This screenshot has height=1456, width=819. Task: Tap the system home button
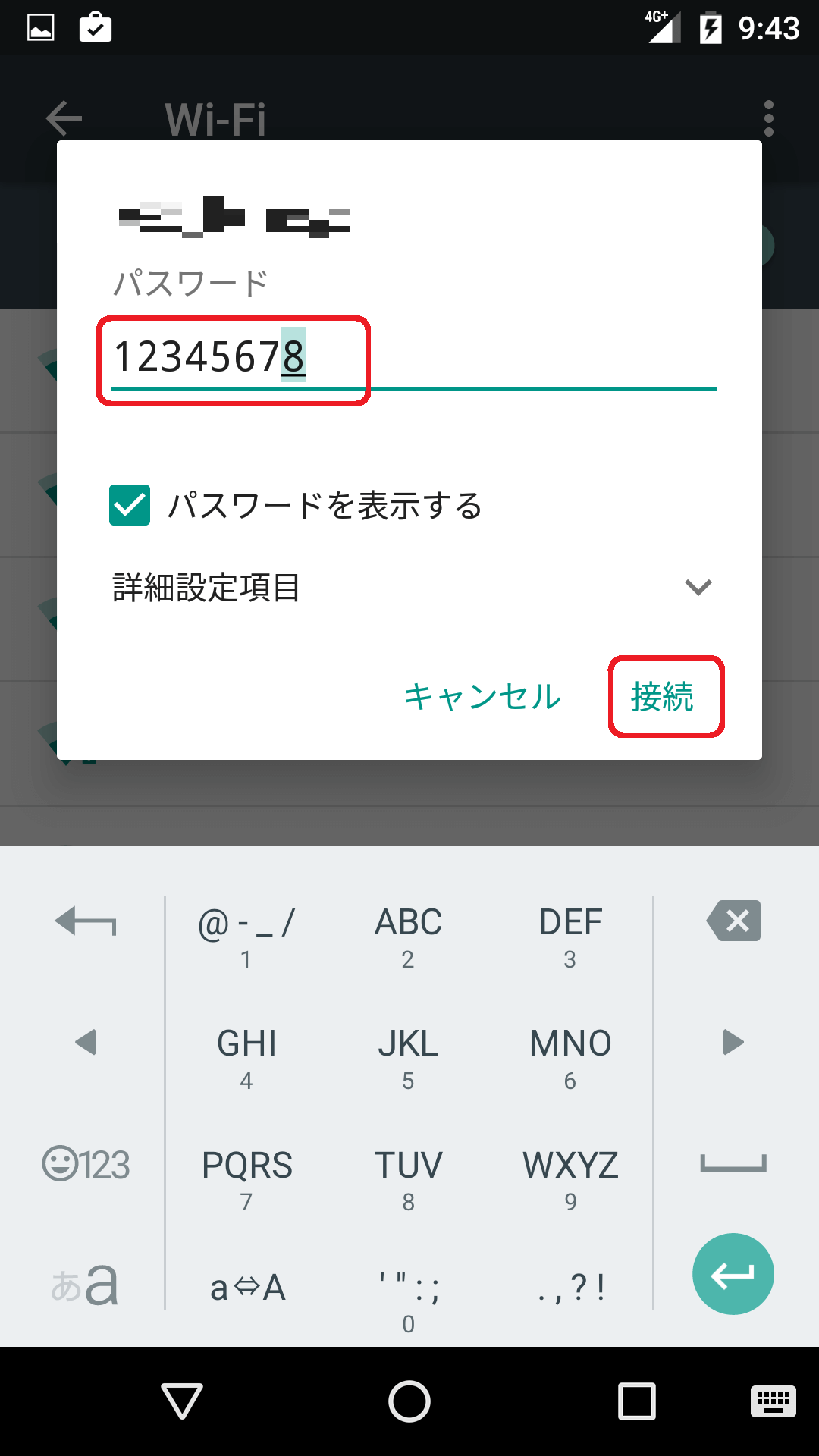click(409, 1401)
